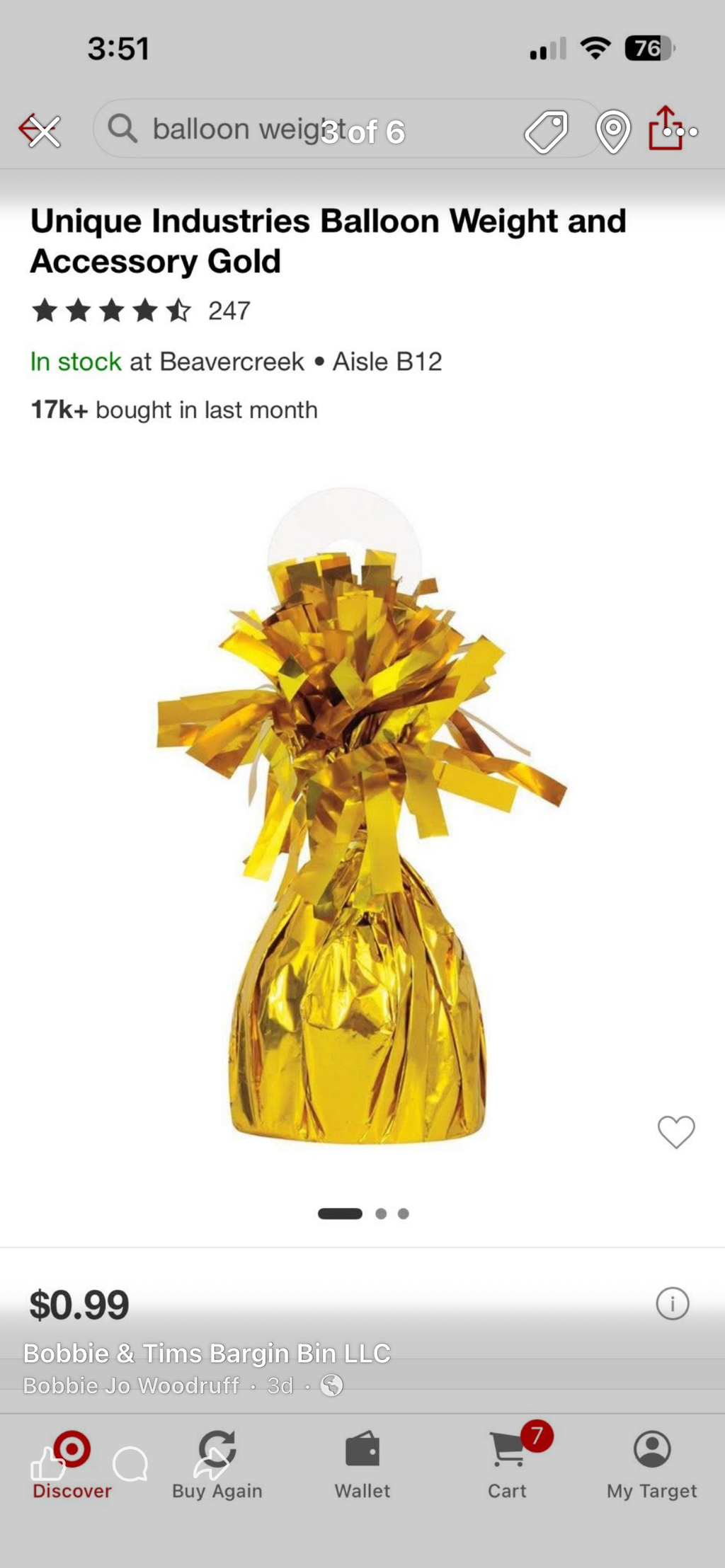The height and width of the screenshot is (1568, 725).
Task: Open comments with the speech bubble icon
Action: (130, 1464)
